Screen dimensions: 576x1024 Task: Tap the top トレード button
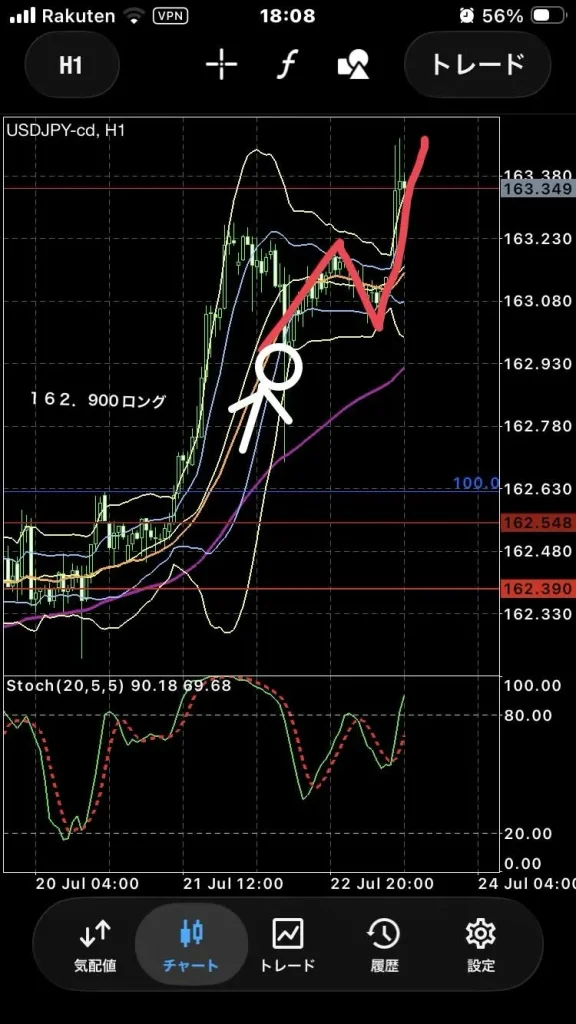[x=477, y=65]
